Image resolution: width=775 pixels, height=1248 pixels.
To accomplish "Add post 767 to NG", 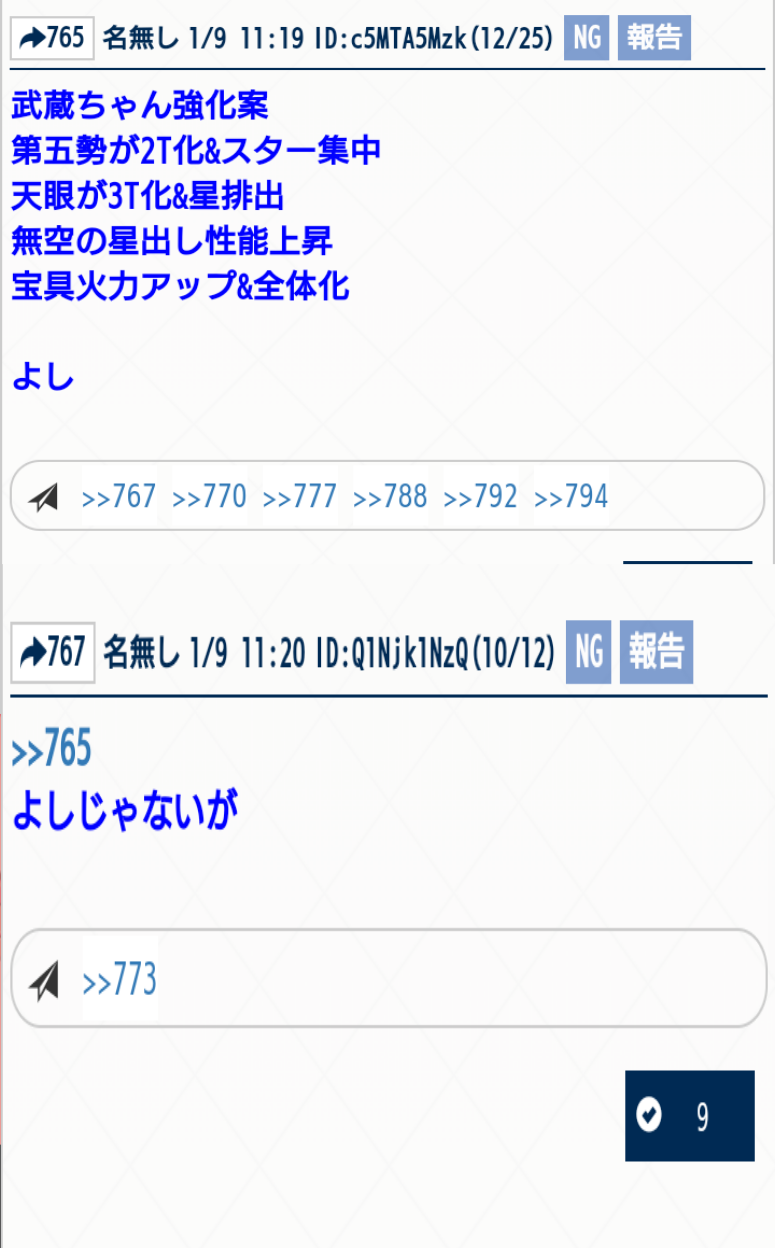I will click(589, 652).
